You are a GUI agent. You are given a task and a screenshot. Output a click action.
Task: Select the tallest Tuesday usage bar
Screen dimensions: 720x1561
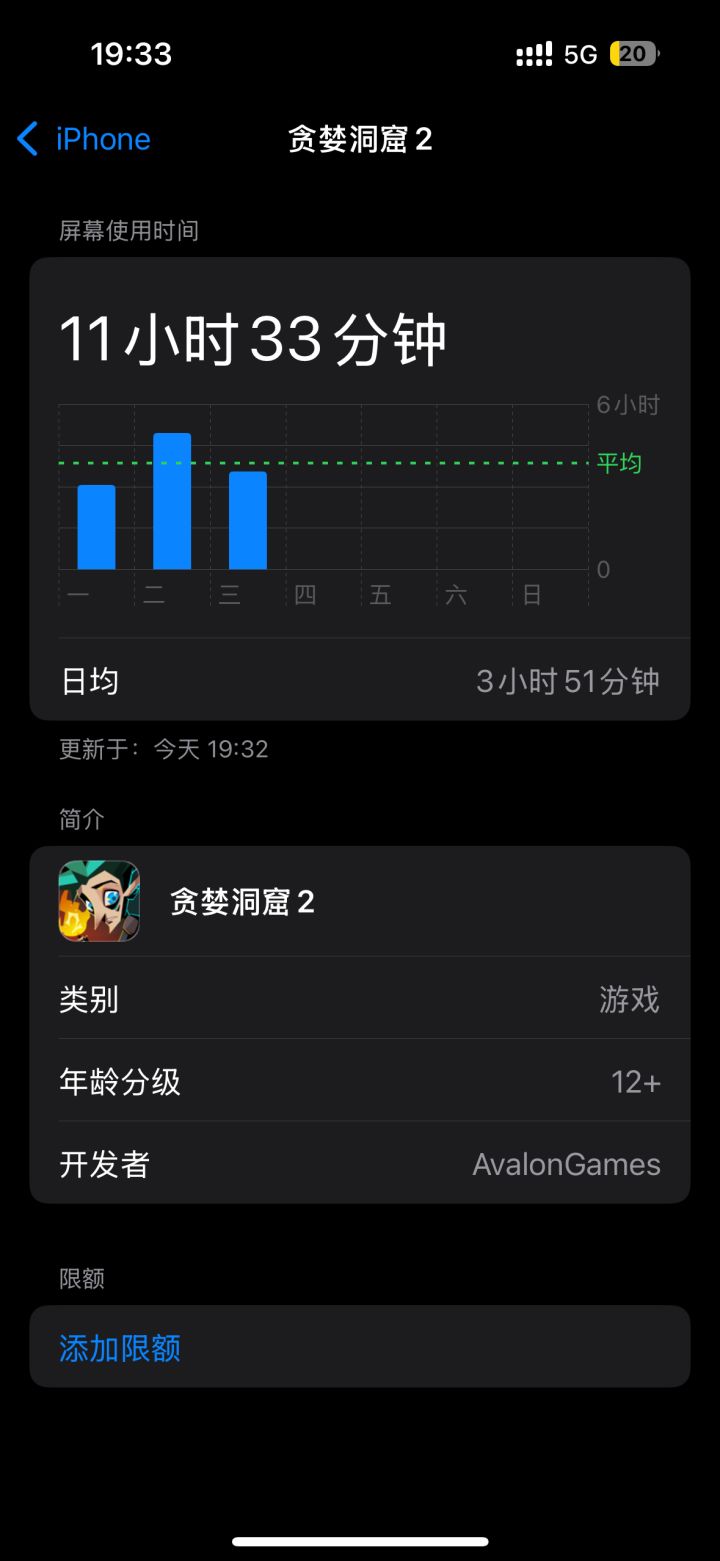tap(172, 500)
